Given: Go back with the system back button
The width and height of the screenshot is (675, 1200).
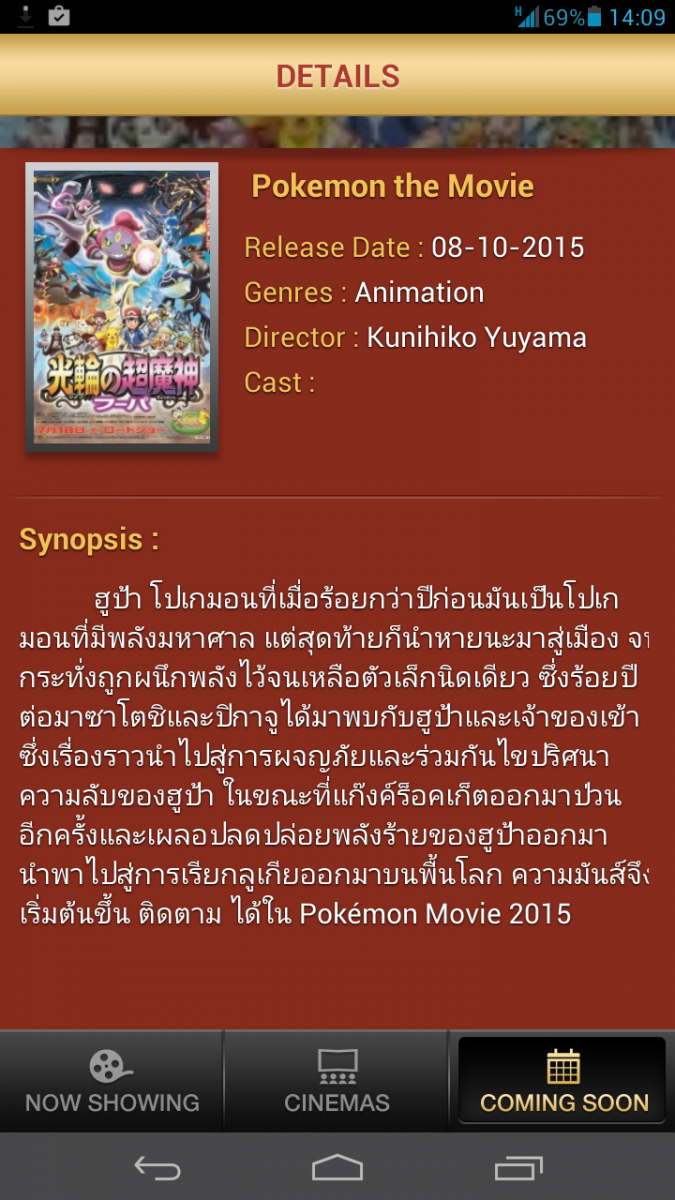Looking at the screenshot, I should tap(157, 1167).
